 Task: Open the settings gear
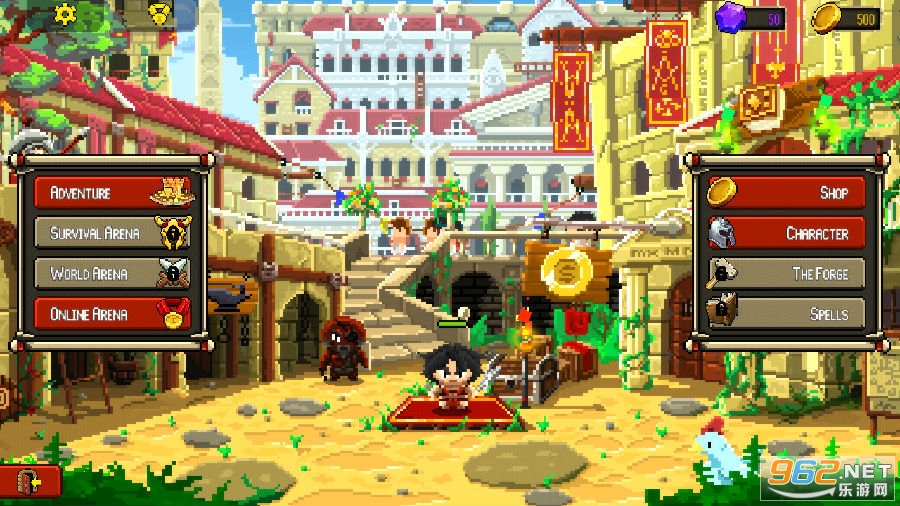[x=65, y=14]
